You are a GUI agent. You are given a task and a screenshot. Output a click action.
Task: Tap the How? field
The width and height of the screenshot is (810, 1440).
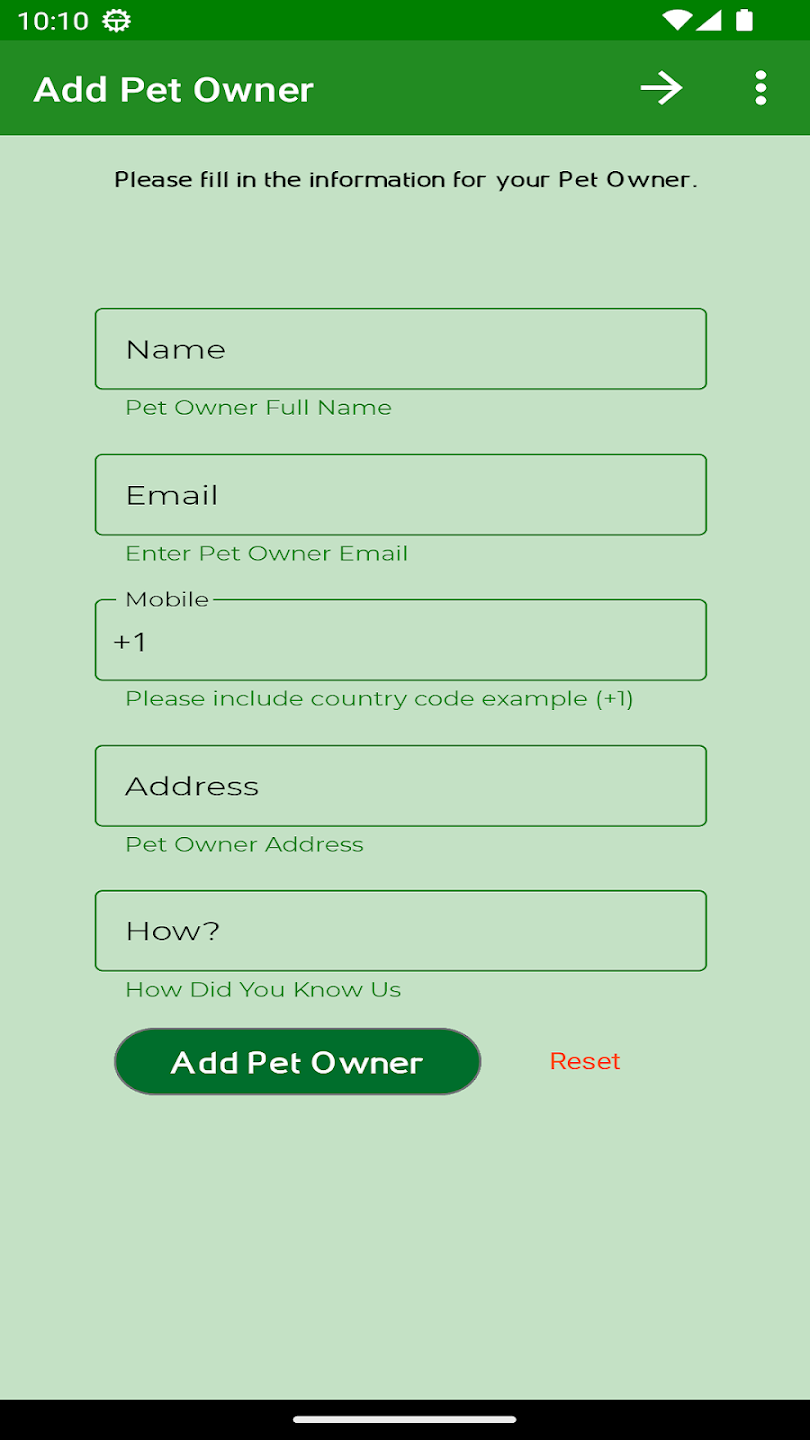401,931
